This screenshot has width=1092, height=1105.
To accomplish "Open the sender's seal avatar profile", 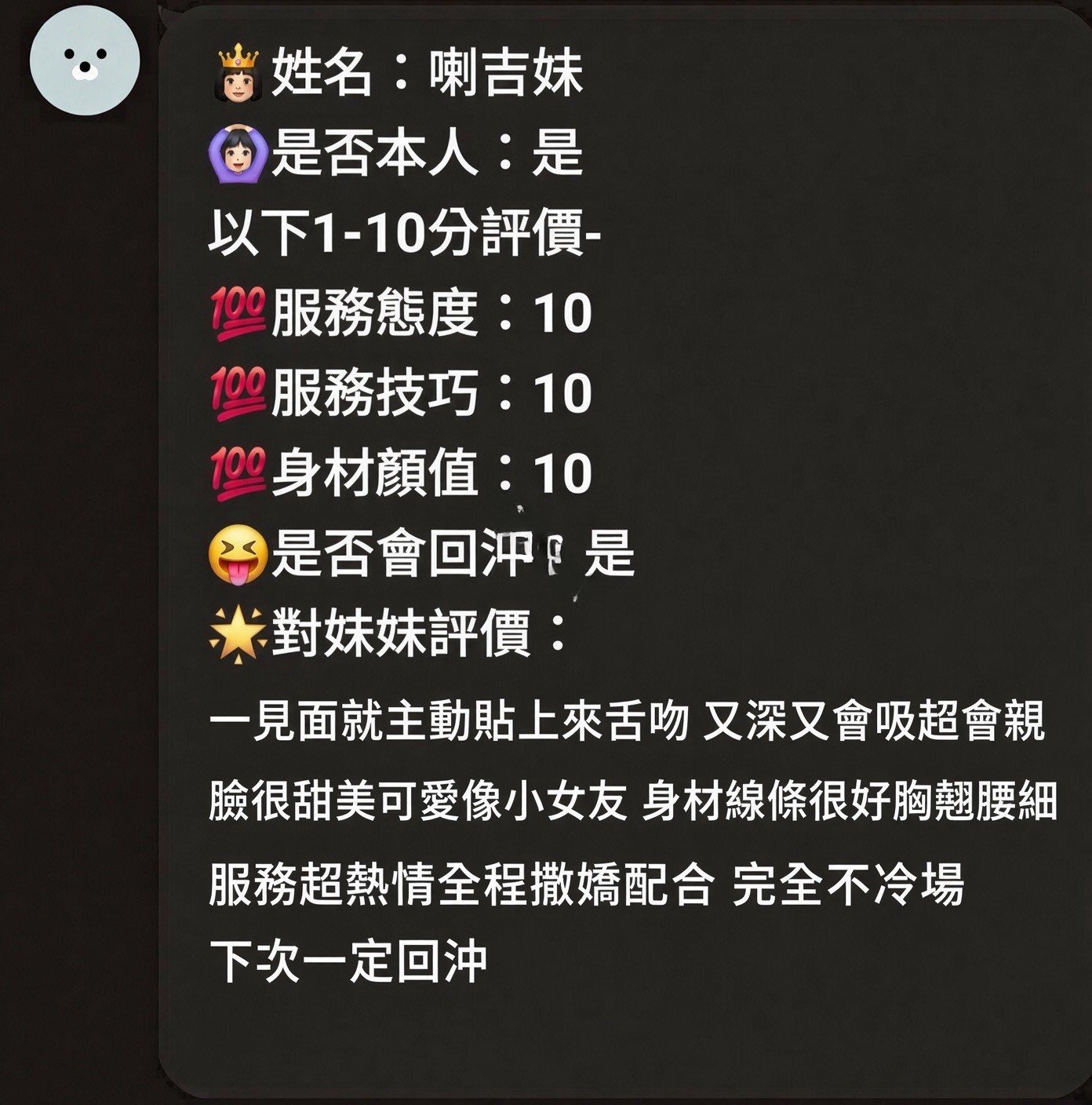I will (85, 61).
